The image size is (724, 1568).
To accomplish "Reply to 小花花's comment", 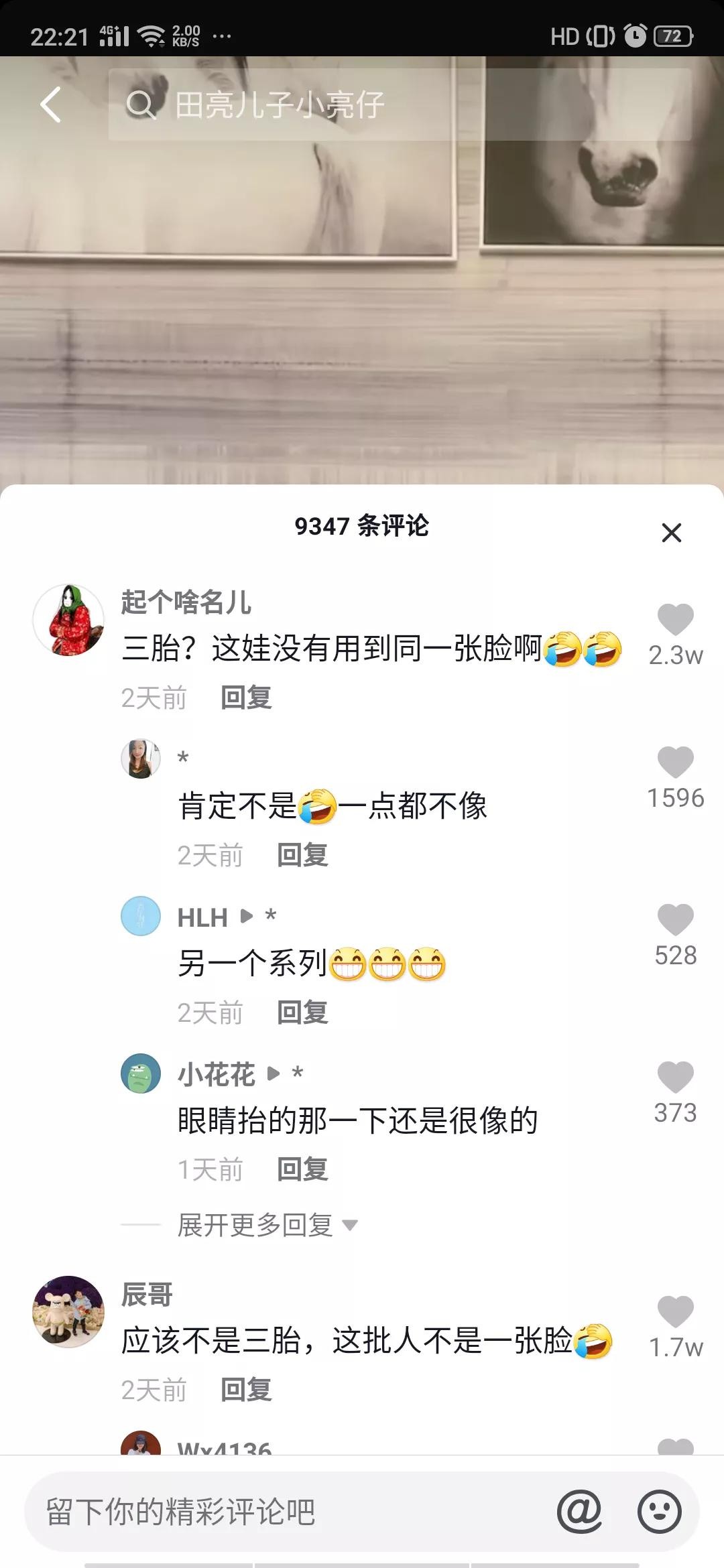I will click(x=302, y=1170).
